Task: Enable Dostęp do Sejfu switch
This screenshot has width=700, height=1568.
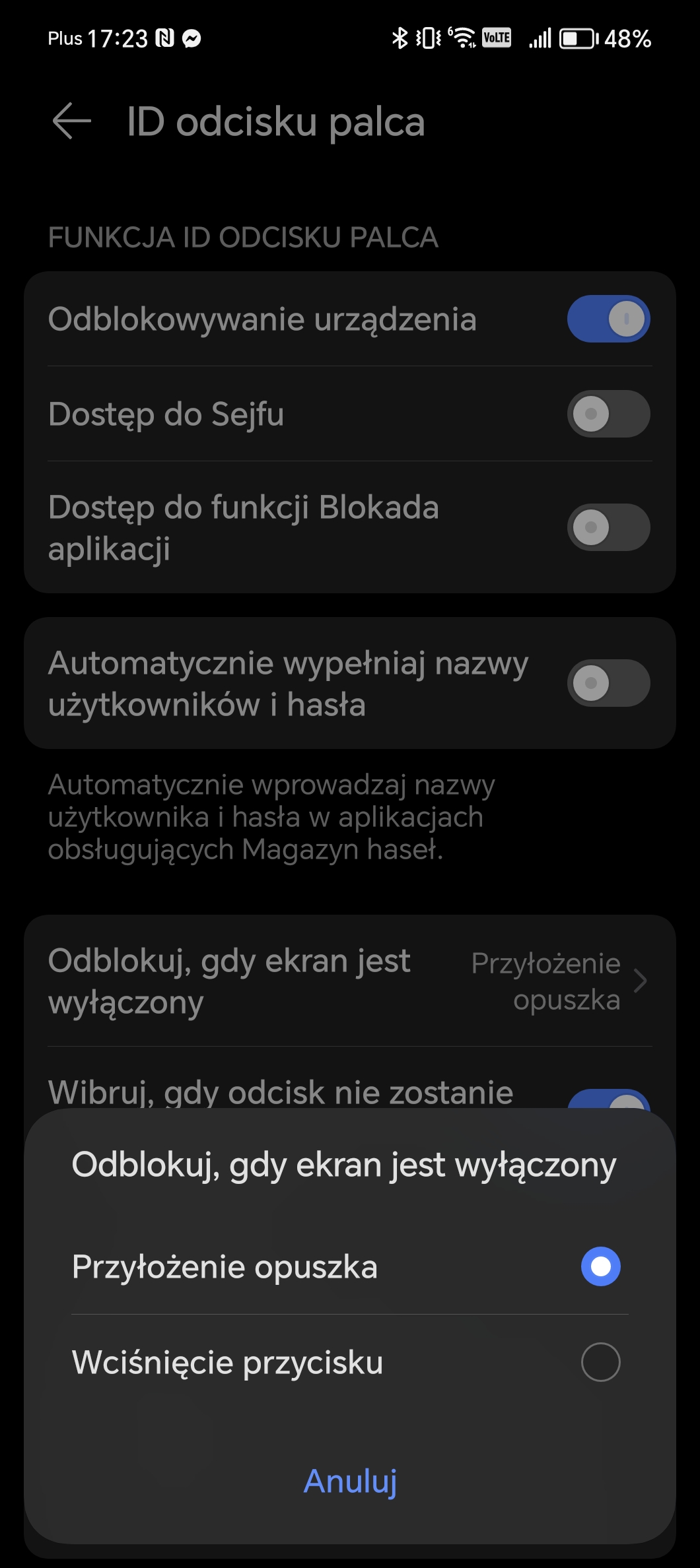Action: tap(608, 414)
